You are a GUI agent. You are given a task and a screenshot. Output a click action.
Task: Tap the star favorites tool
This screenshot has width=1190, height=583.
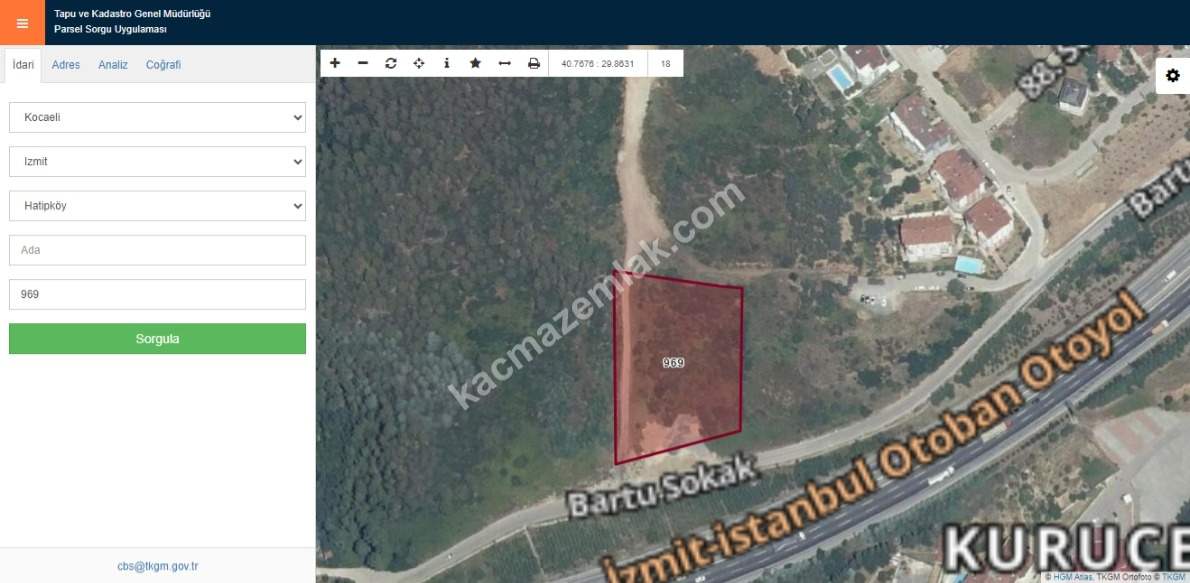476,63
